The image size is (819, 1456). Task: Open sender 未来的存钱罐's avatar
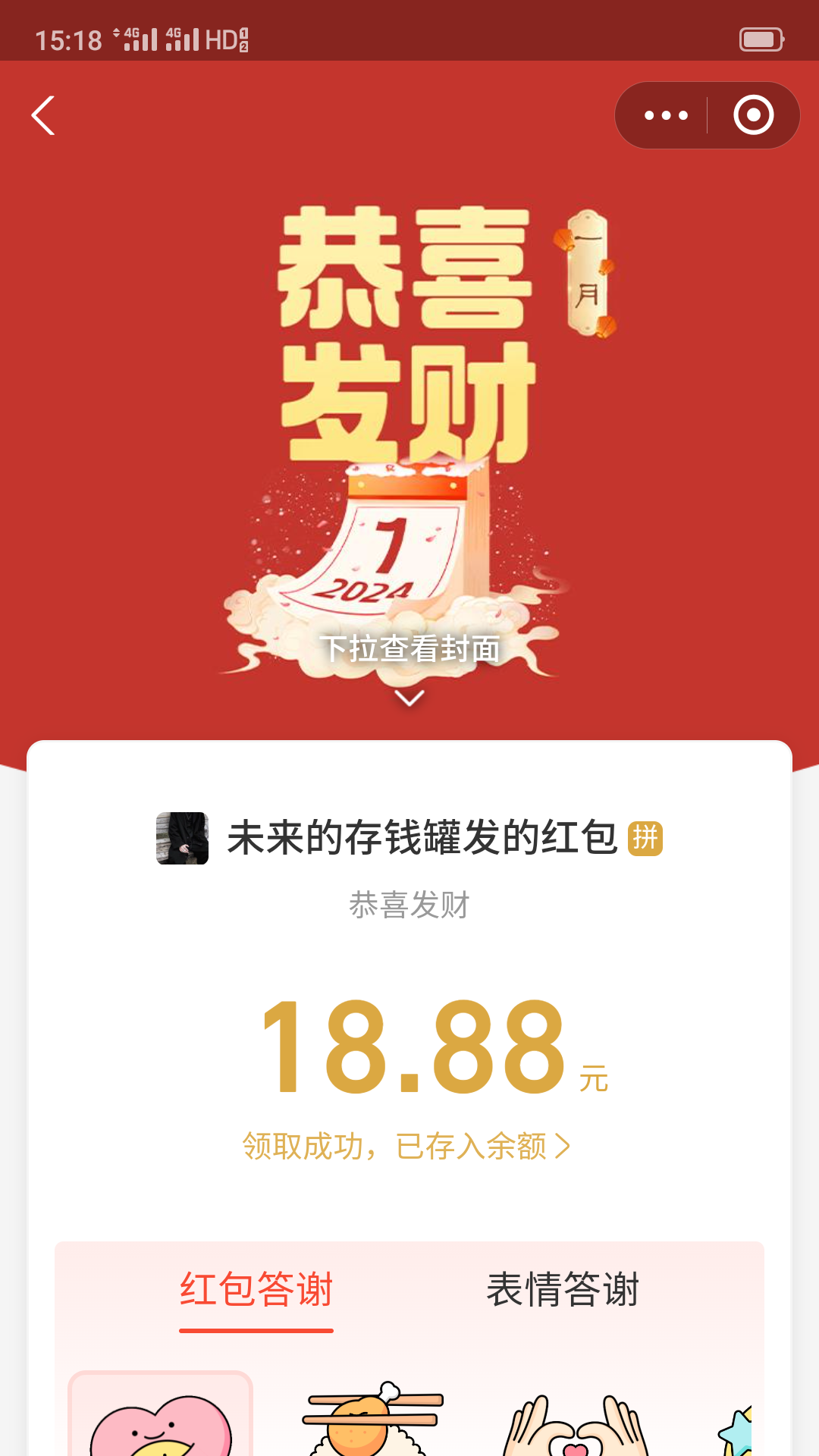[x=182, y=838]
